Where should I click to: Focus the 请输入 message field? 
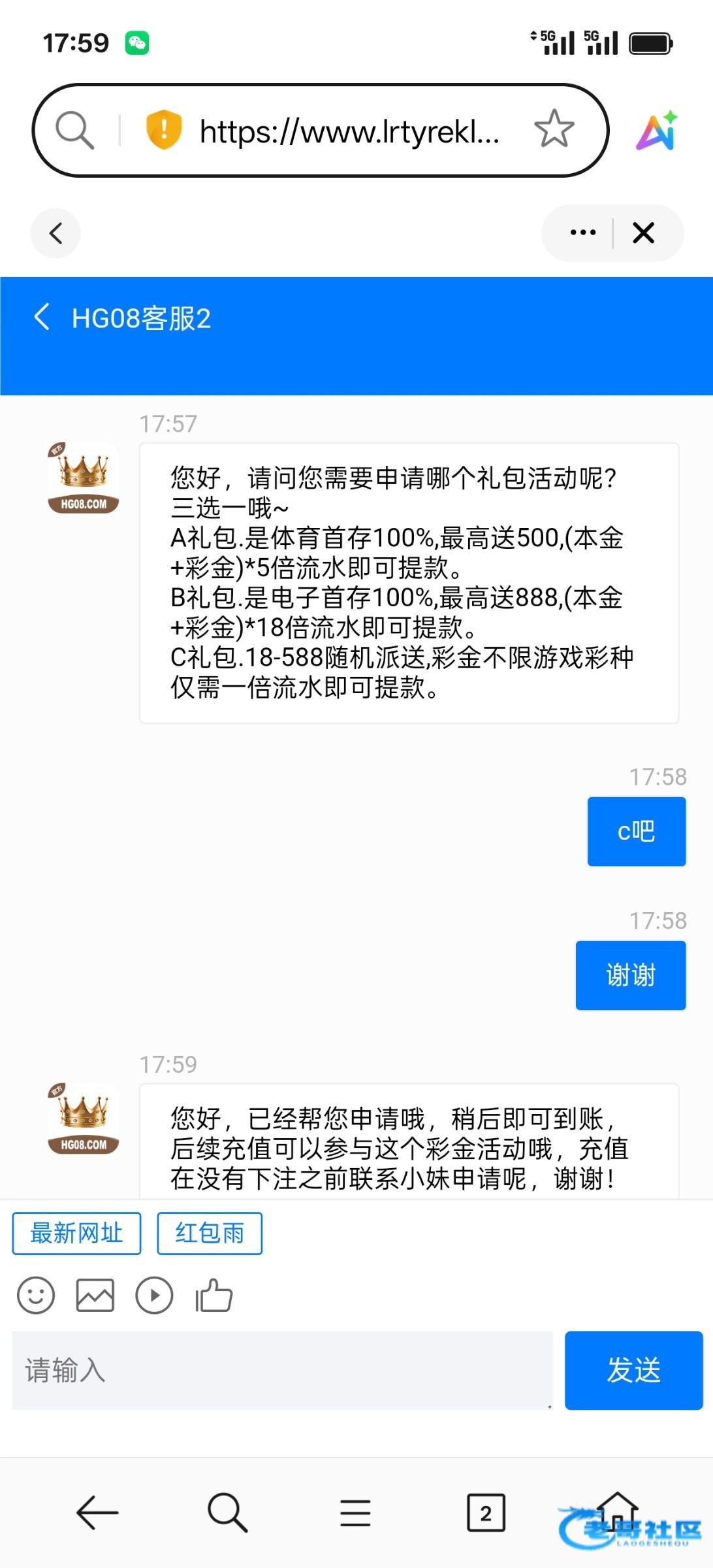(x=282, y=1370)
